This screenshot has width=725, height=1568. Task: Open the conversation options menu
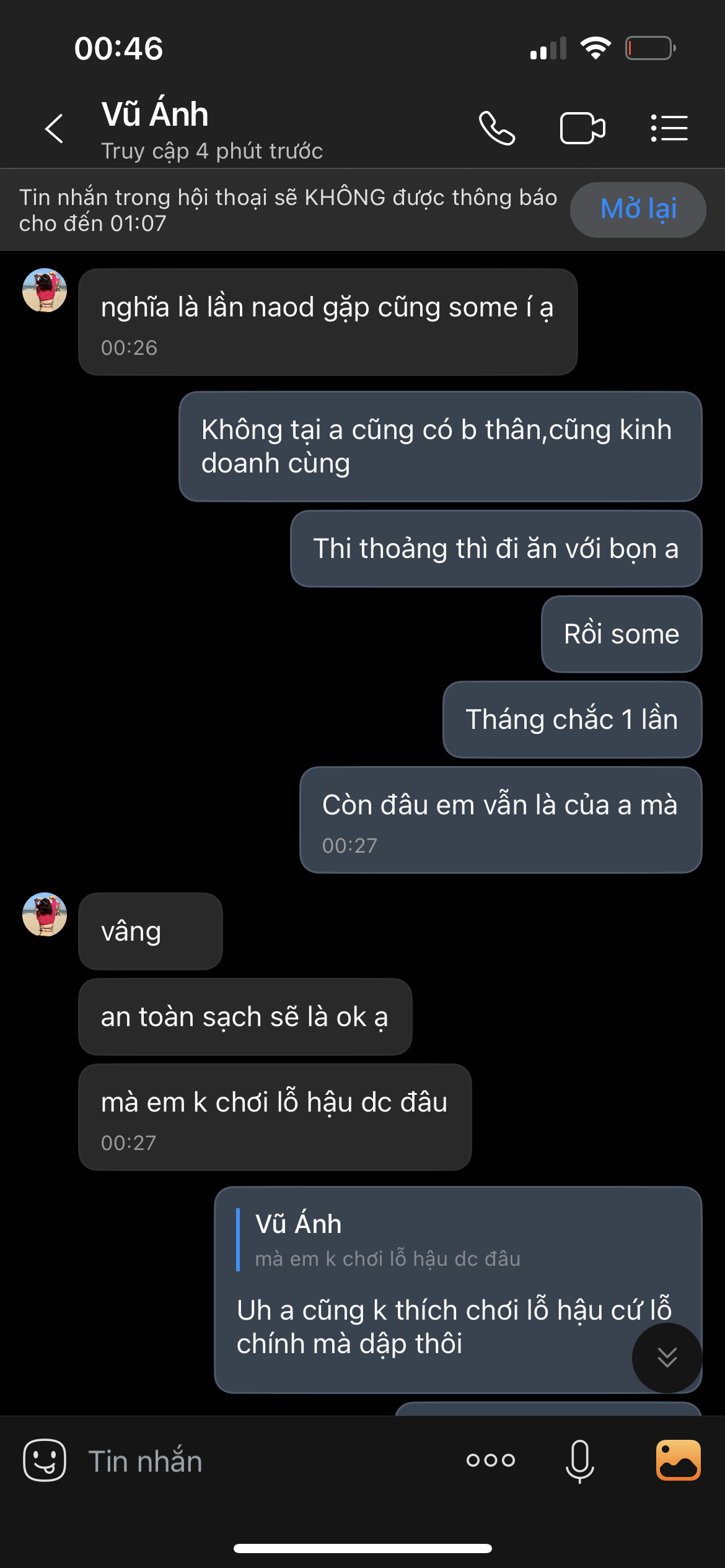[x=669, y=129]
